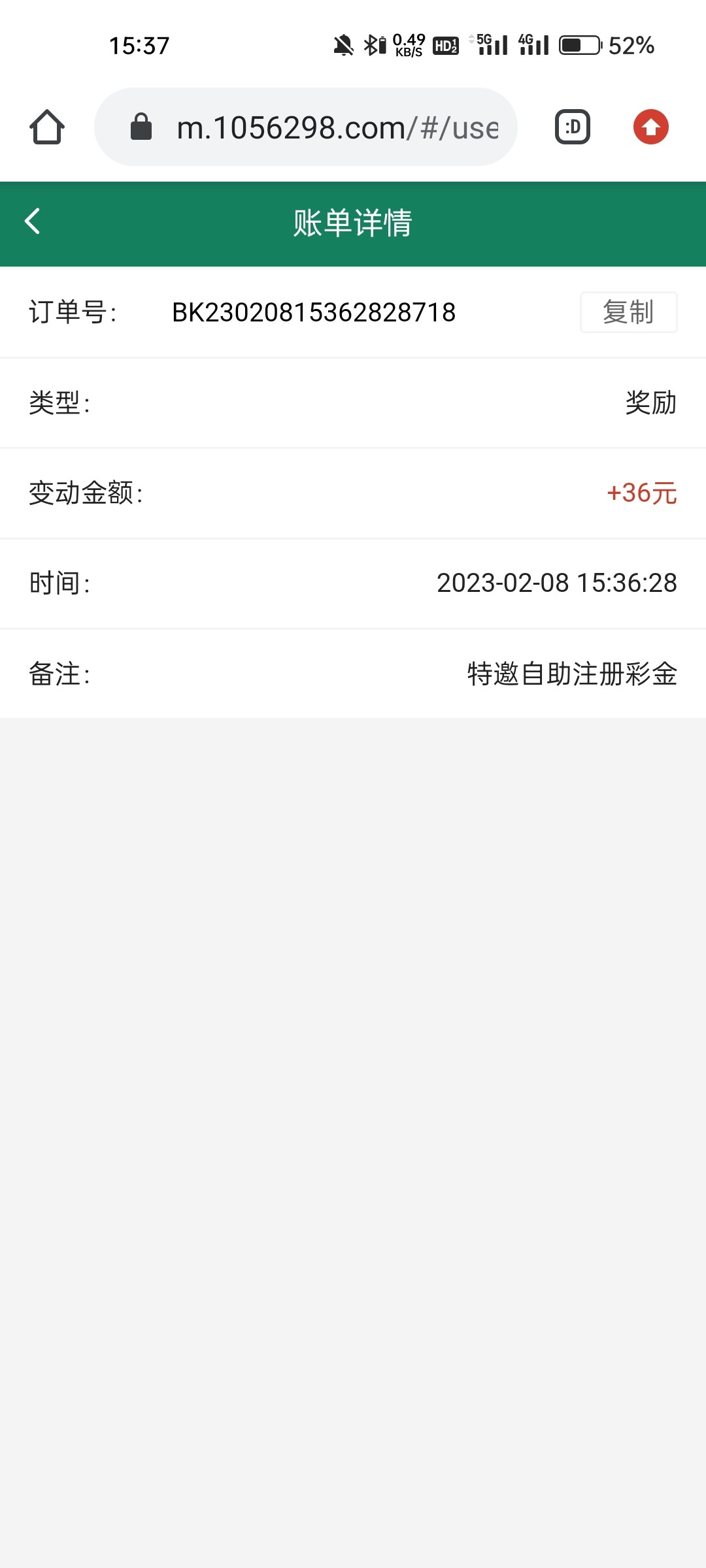Open the browser tab switcher
The height and width of the screenshot is (1568, 706).
click(x=573, y=127)
